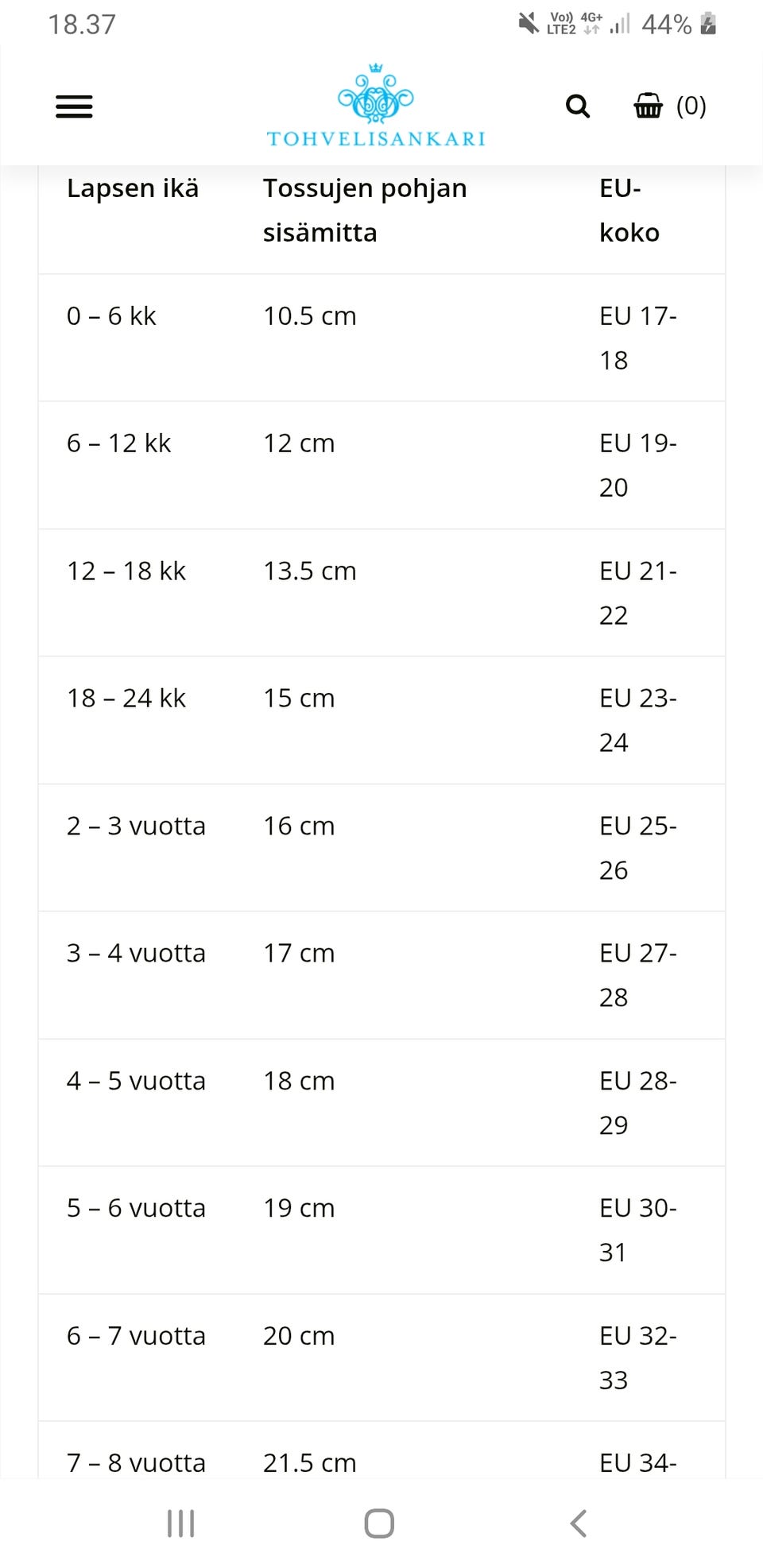Click the row for 0 – 6 kk
This screenshot has width=763, height=1568.
[x=114, y=316]
